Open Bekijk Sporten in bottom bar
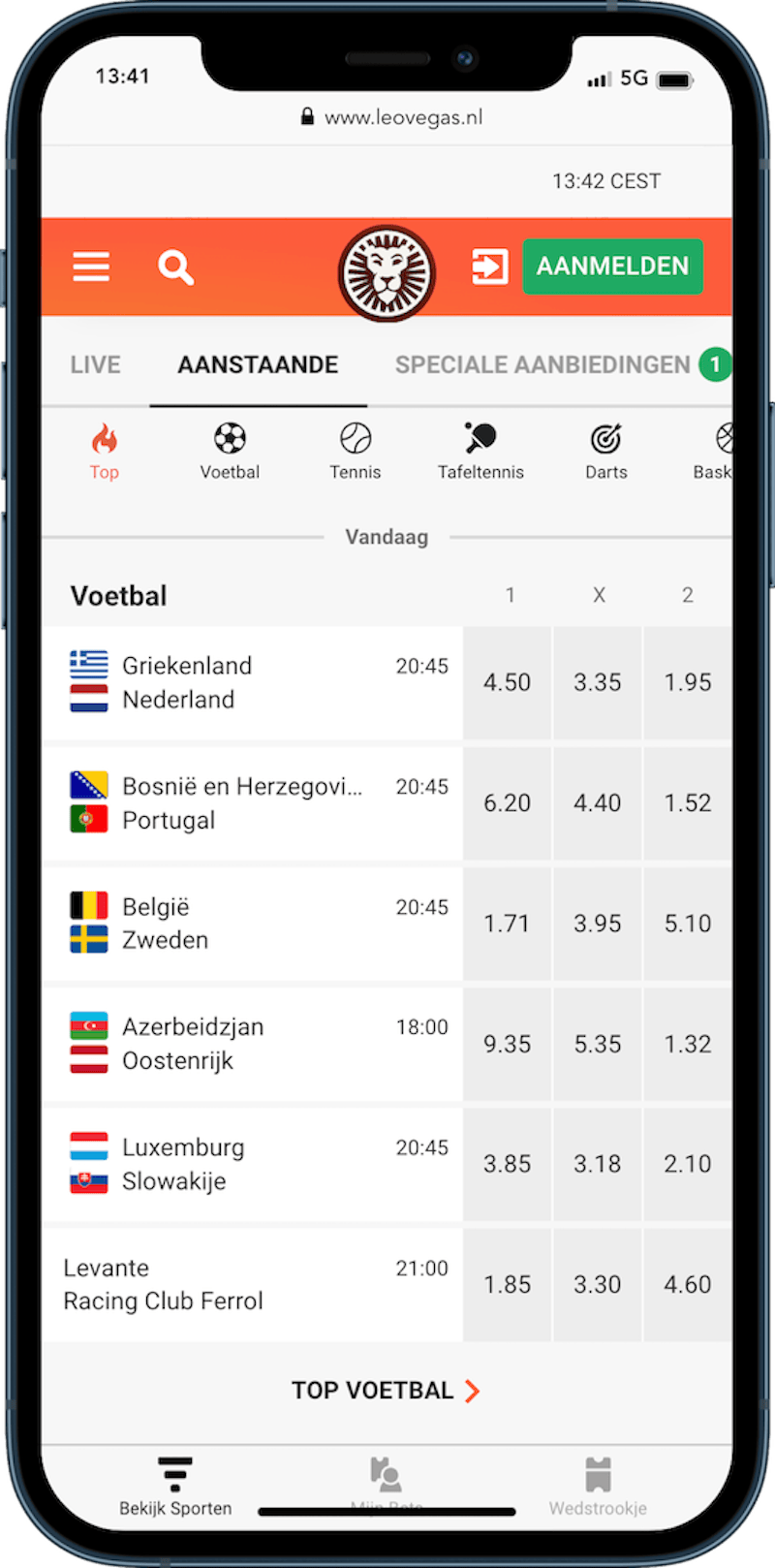Image resolution: width=775 pixels, height=1568 pixels. 175,1488
